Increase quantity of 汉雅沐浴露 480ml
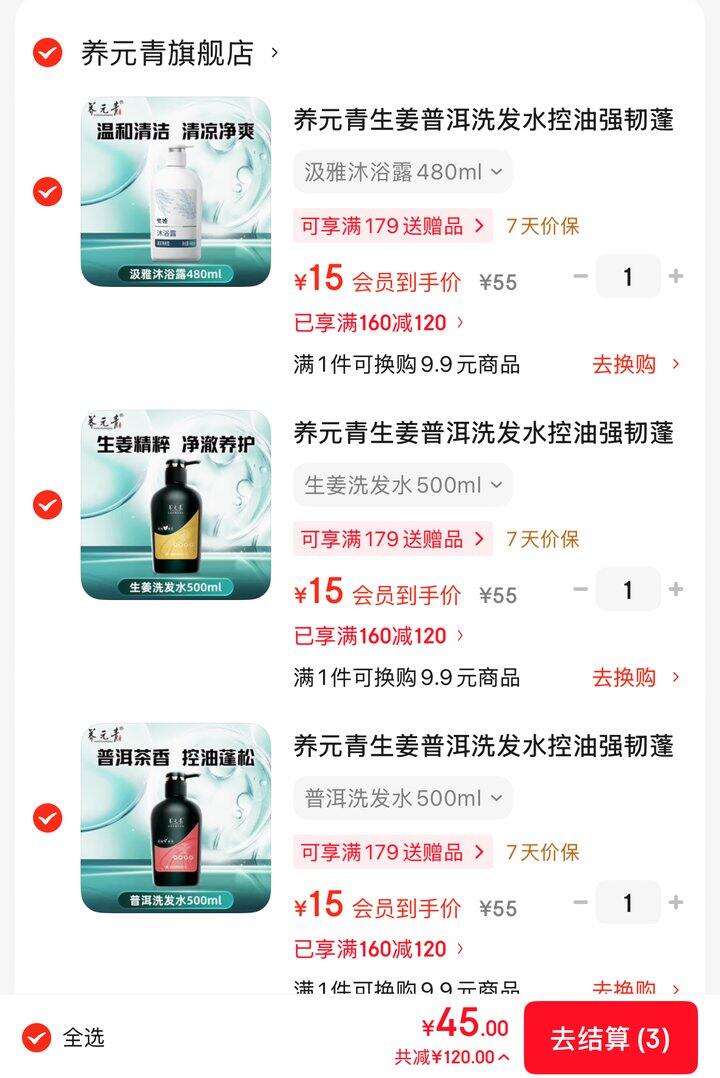This screenshot has height=1078, width=720. (x=676, y=276)
